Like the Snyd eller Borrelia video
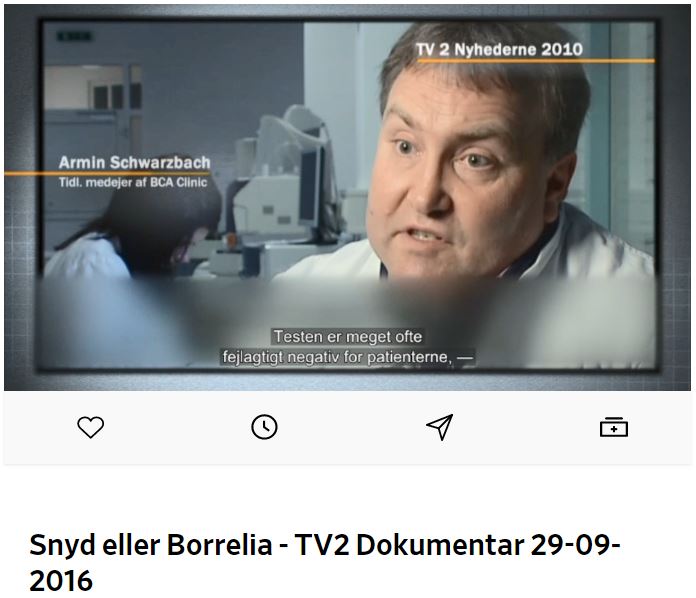 pyautogui.click(x=91, y=427)
